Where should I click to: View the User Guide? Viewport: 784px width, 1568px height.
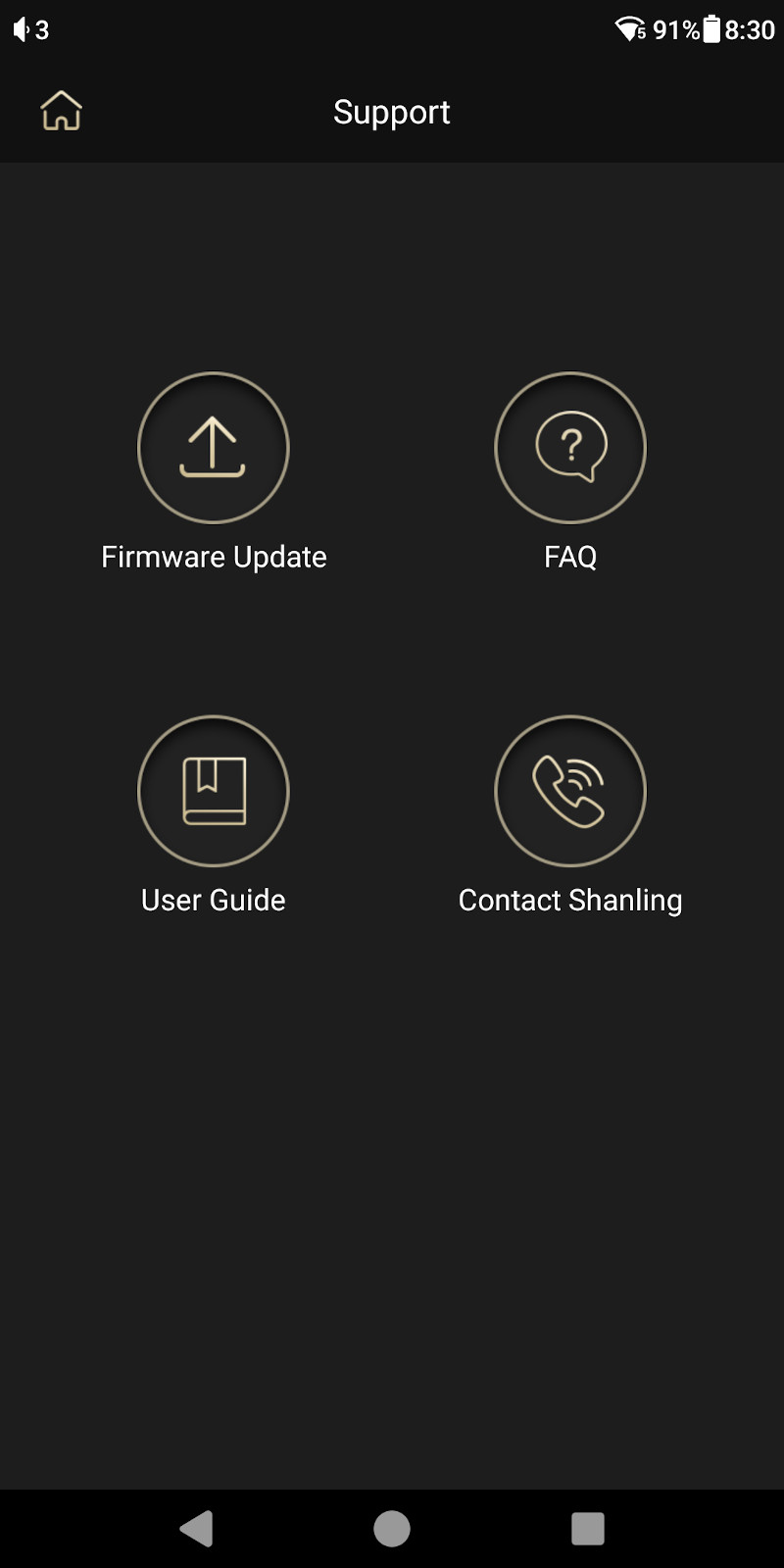(213, 791)
